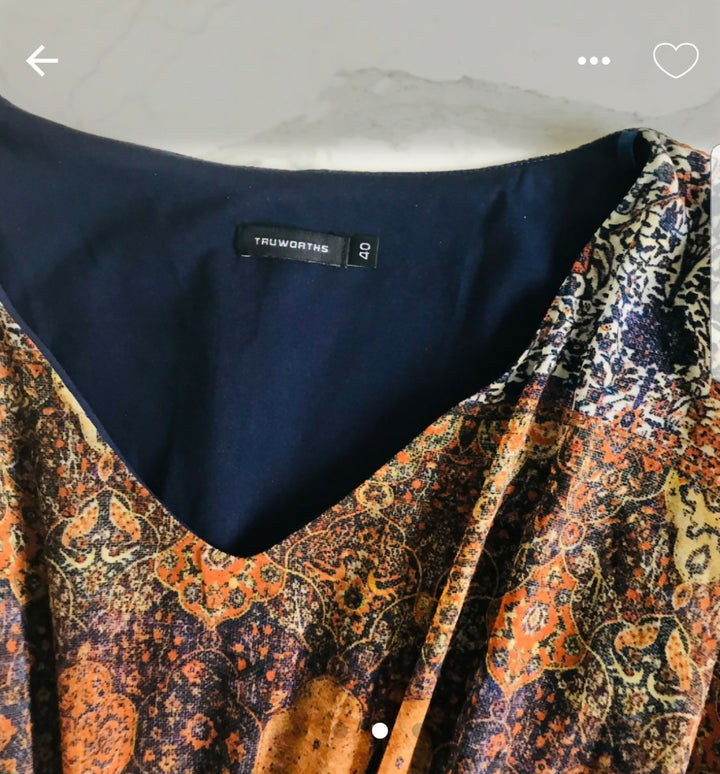Image resolution: width=720 pixels, height=774 pixels.
Task: Open the Truworths dress photo
Action: point(360,420)
